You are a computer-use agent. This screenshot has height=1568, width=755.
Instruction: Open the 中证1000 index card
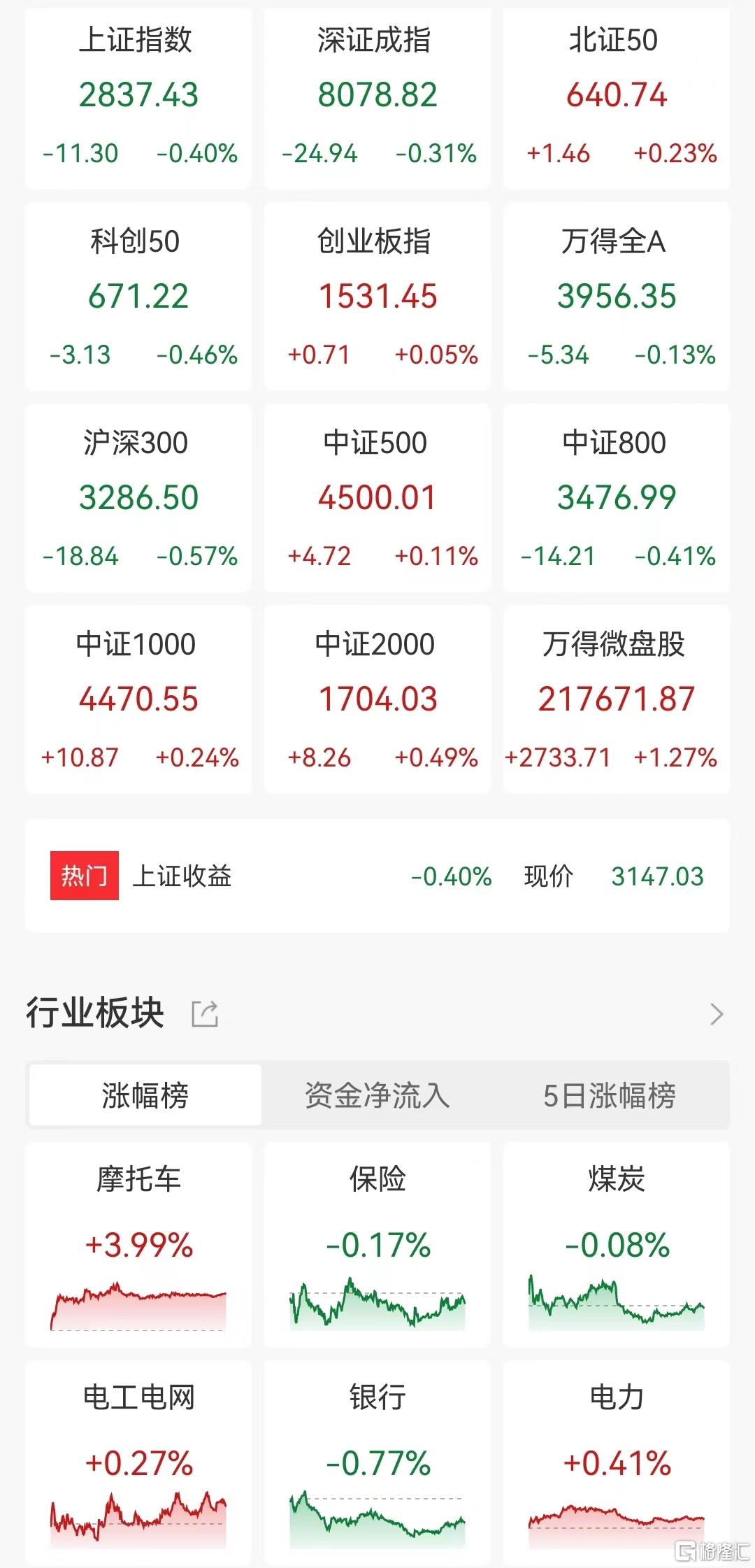(x=138, y=699)
